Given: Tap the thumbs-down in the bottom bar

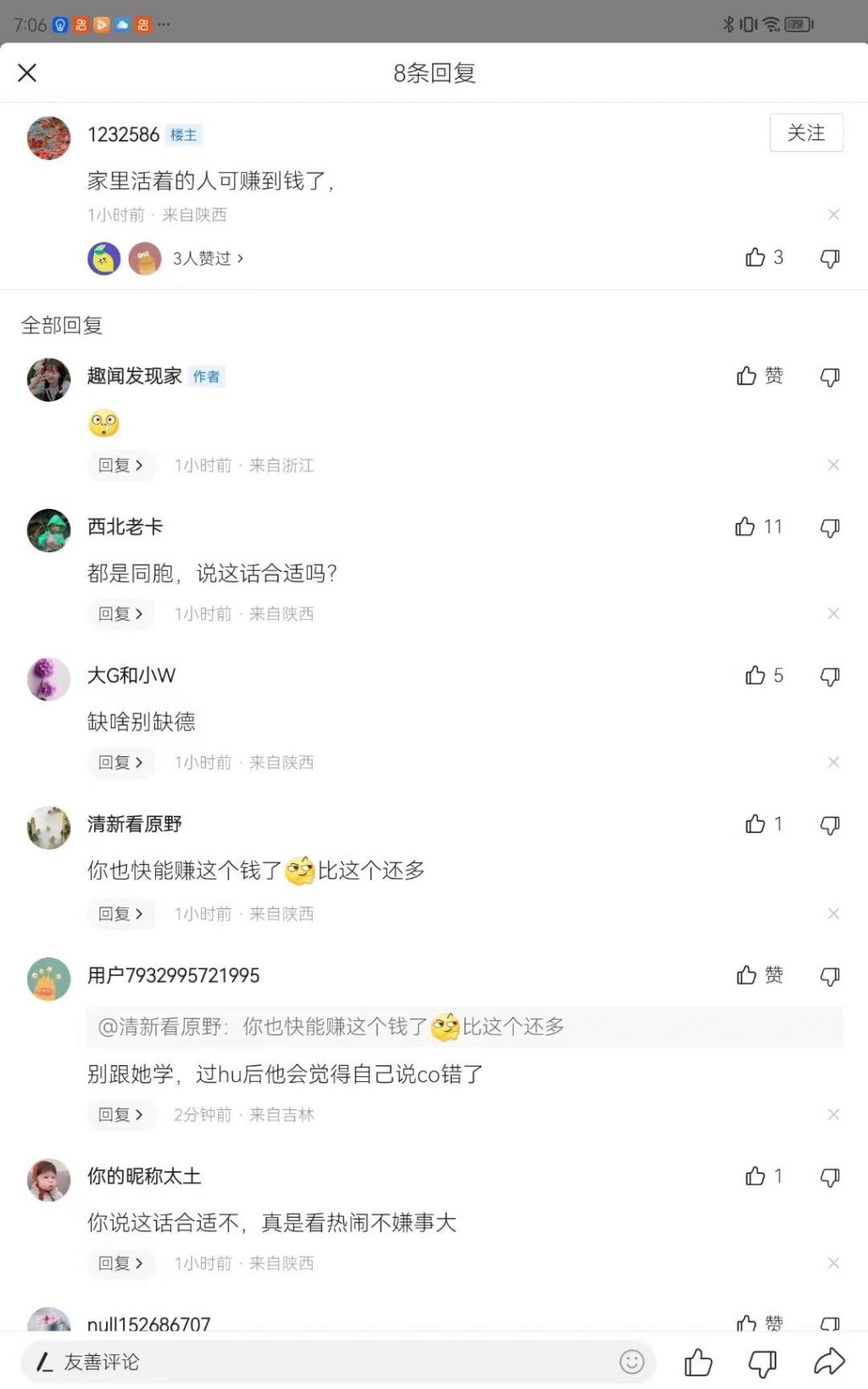Looking at the screenshot, I should (763, 1363).
